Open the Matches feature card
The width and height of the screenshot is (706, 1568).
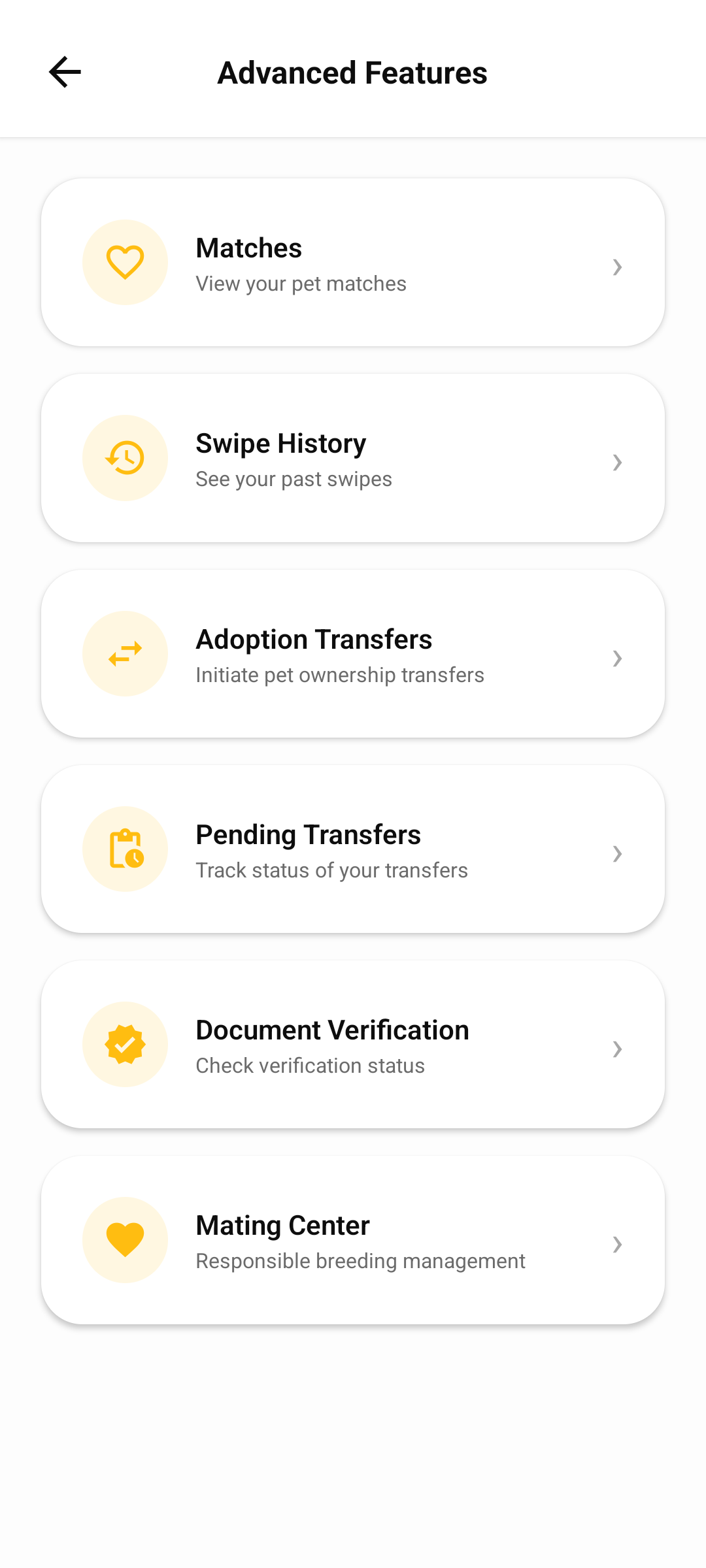coord(353,261)
